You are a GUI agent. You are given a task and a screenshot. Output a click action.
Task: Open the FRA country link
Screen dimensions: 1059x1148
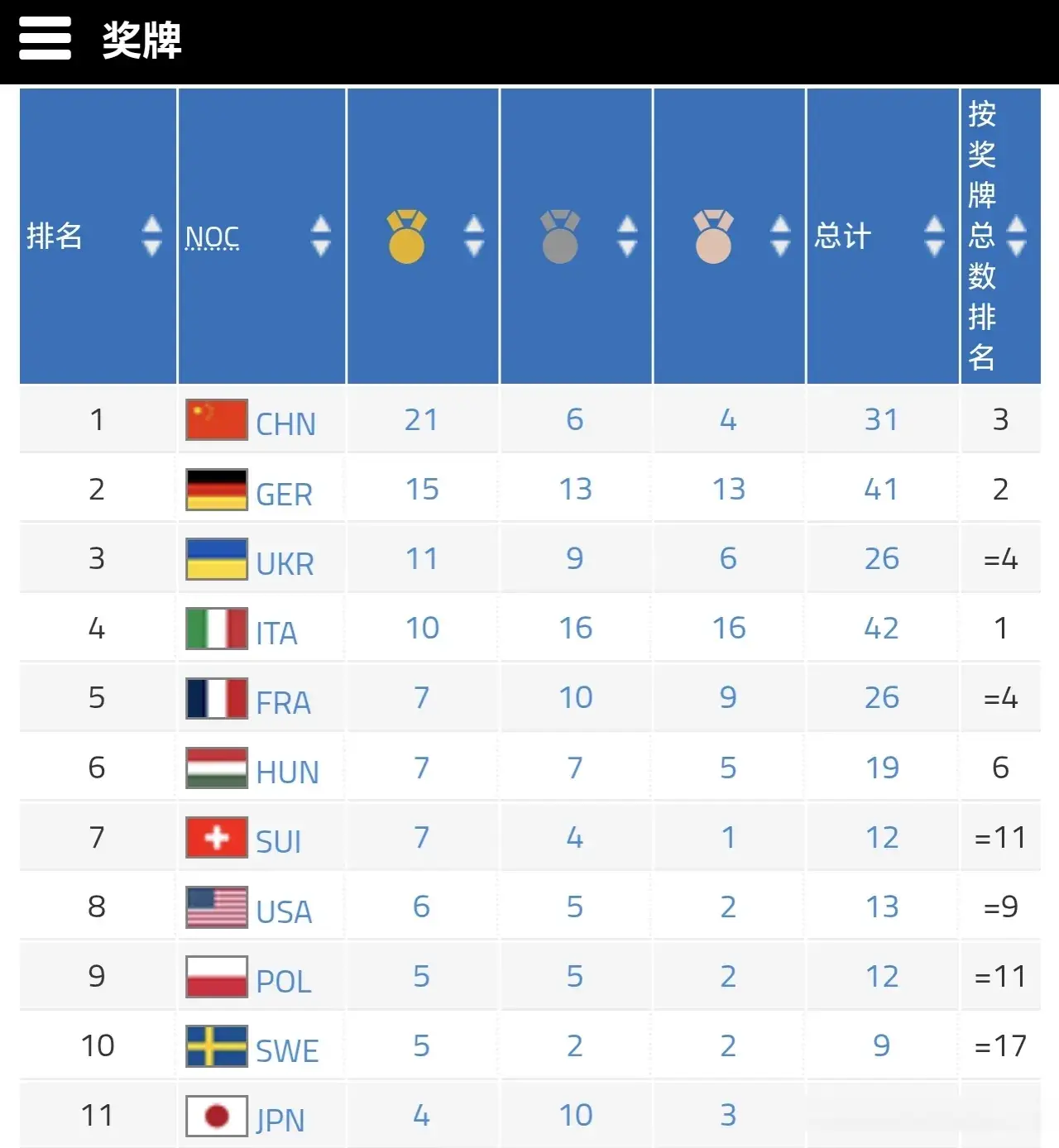283,702
